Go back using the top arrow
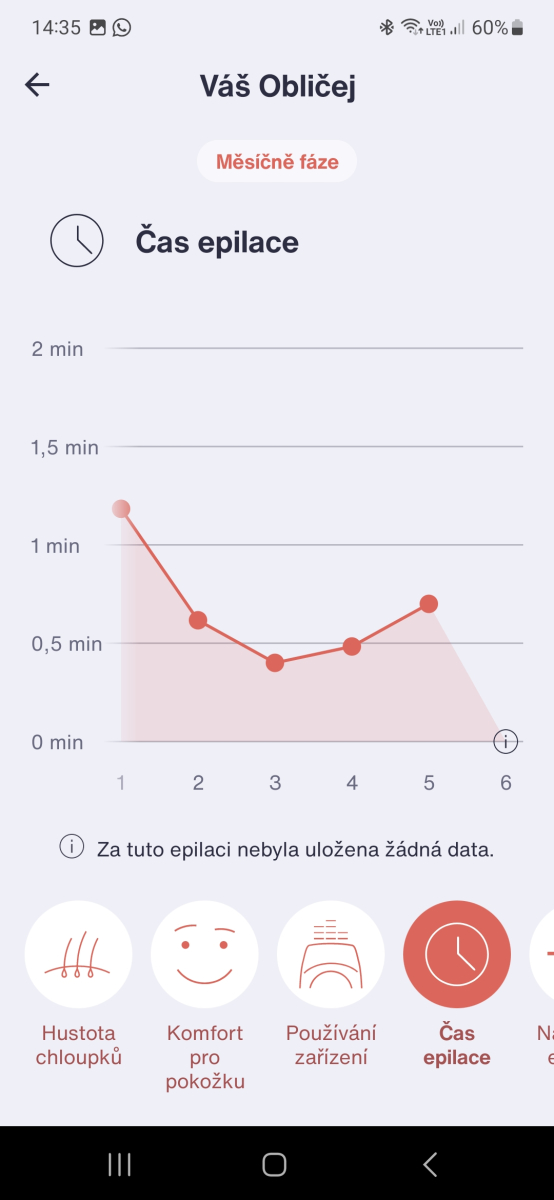The image size is (554, 1200). 37,86
